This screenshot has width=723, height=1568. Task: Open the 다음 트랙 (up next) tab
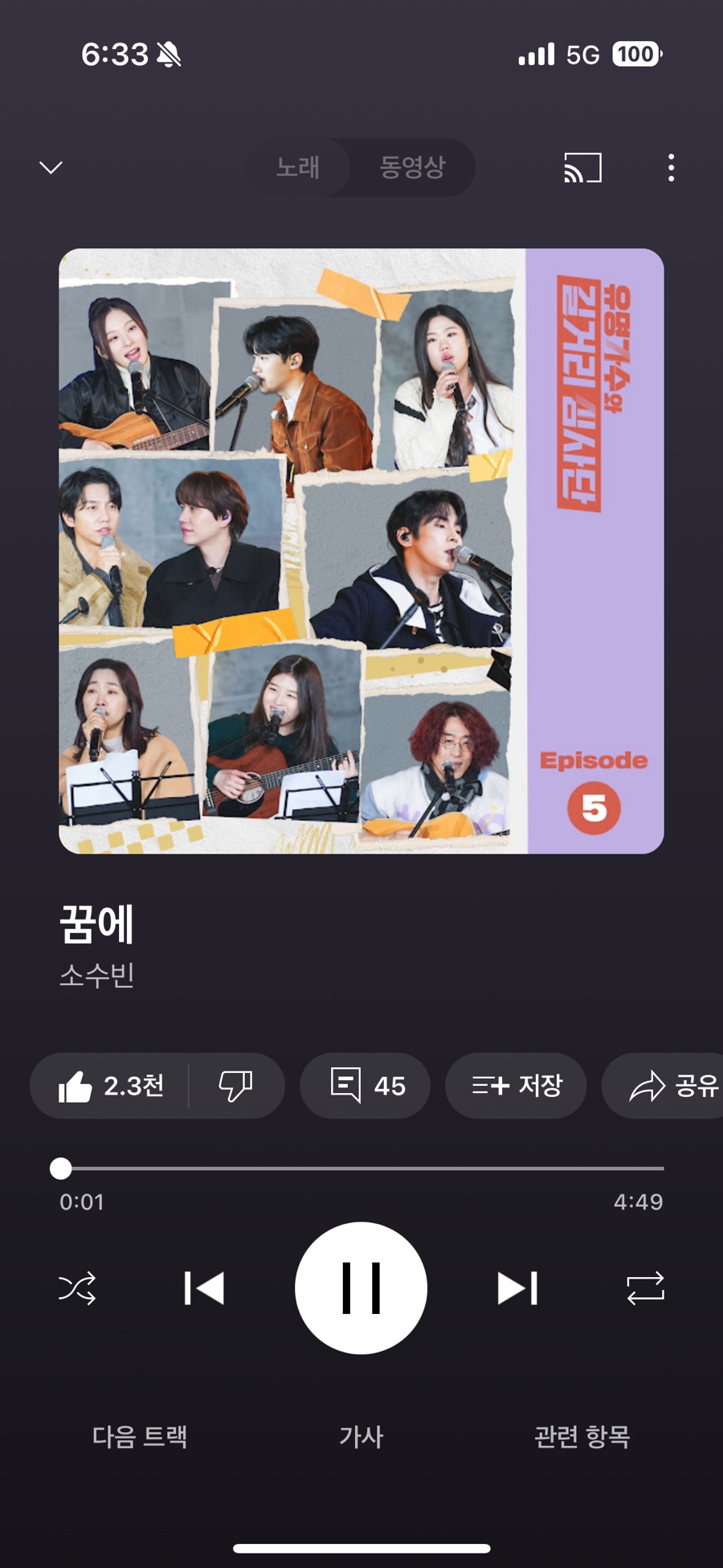point(140,1436)
